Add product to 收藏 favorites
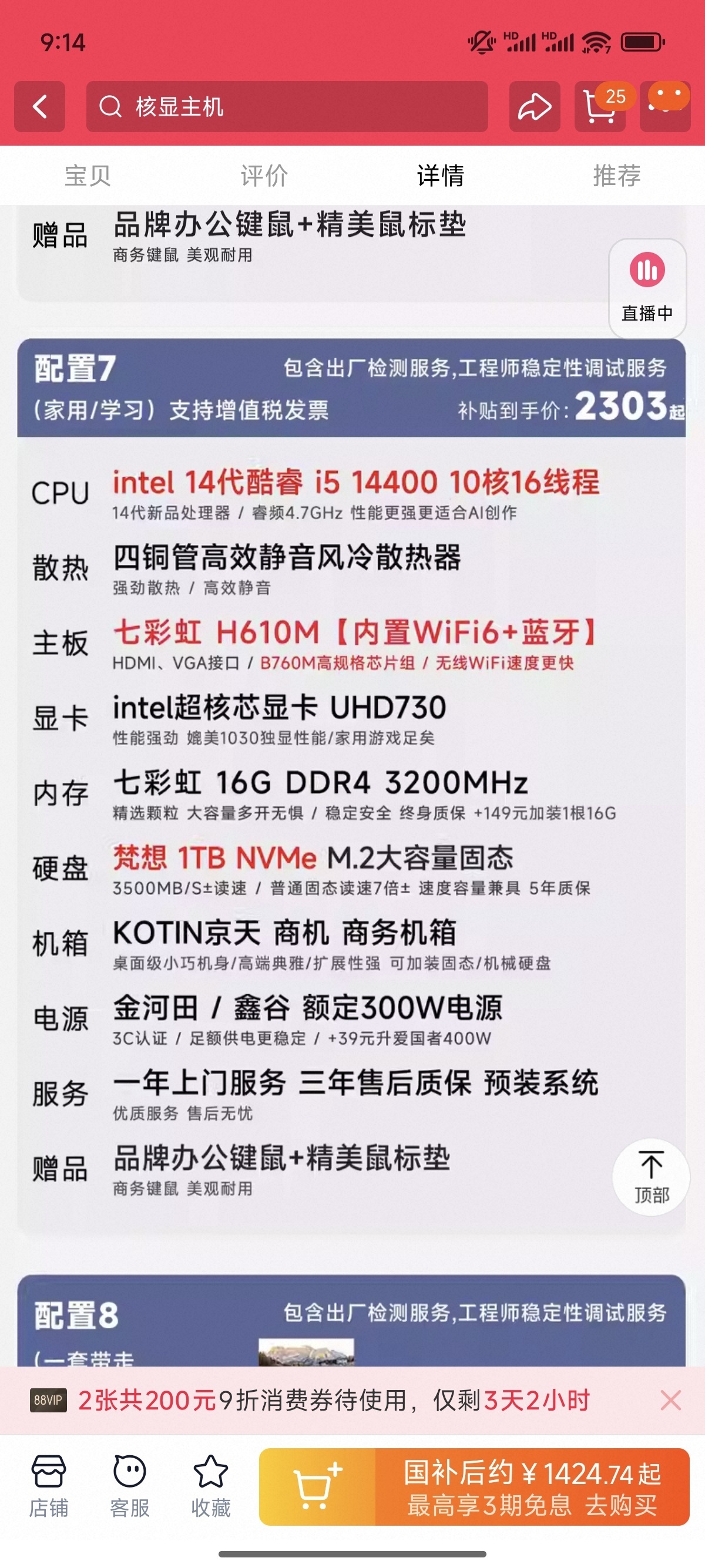705x1568 pixels. [211, 1486]
